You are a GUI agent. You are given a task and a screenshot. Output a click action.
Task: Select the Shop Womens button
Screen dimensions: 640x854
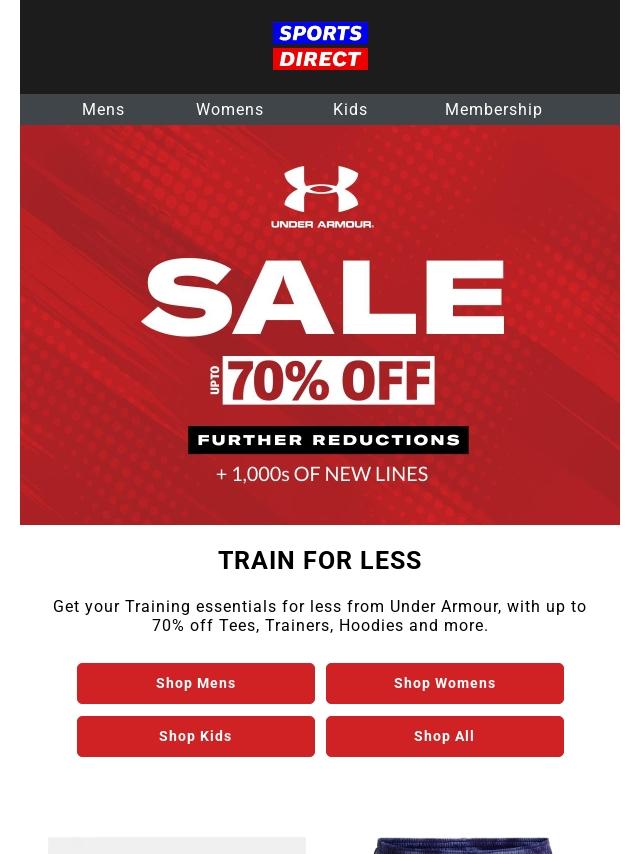[x=444, y=684]
